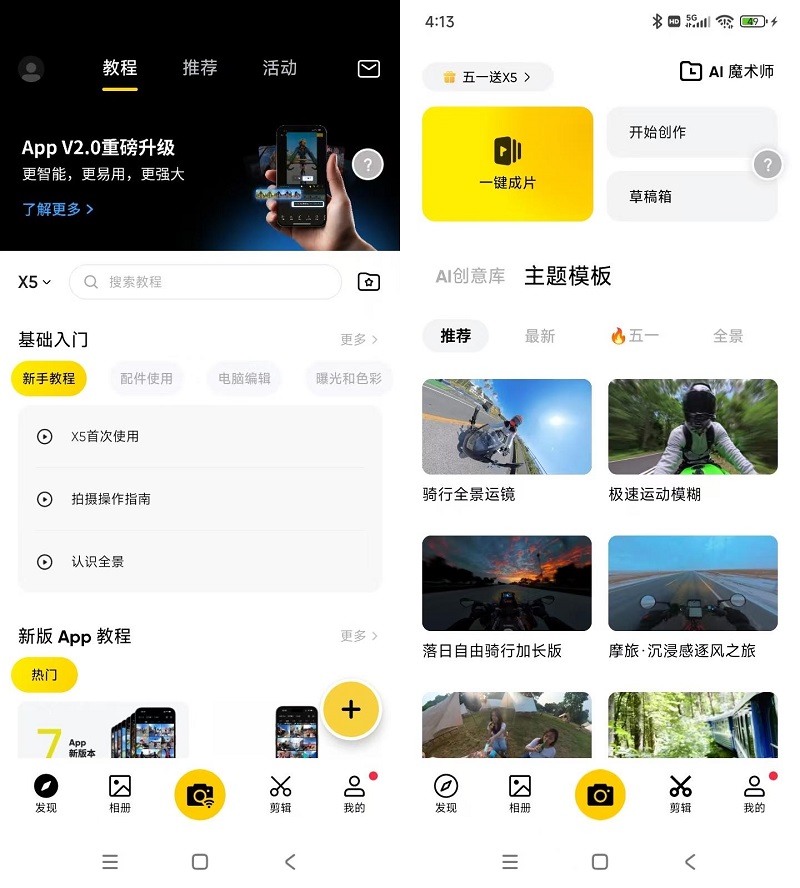Switch to the AI创意库 tab

point(470,276)
